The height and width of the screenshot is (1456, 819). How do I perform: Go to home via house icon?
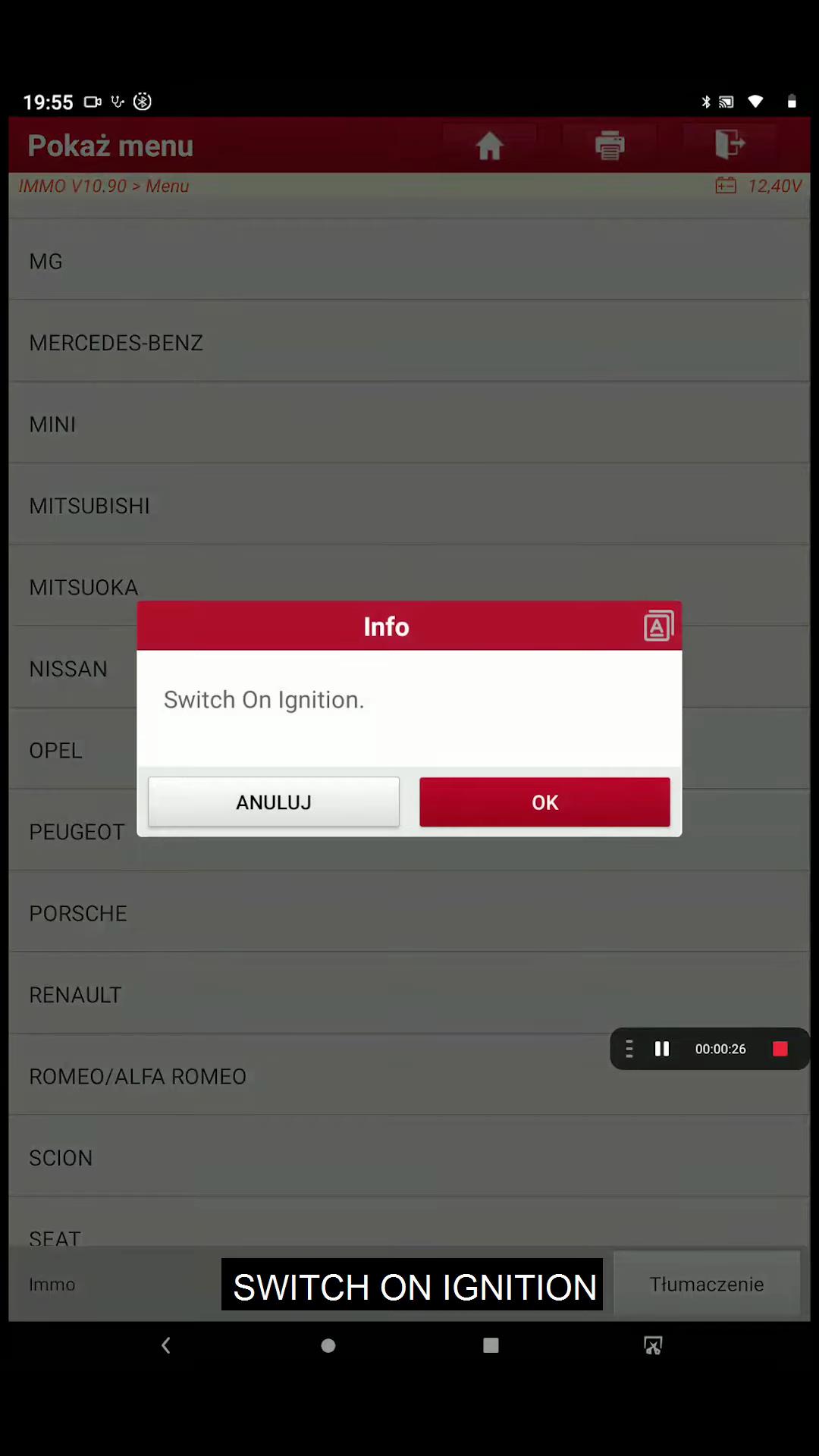point(489,145)
